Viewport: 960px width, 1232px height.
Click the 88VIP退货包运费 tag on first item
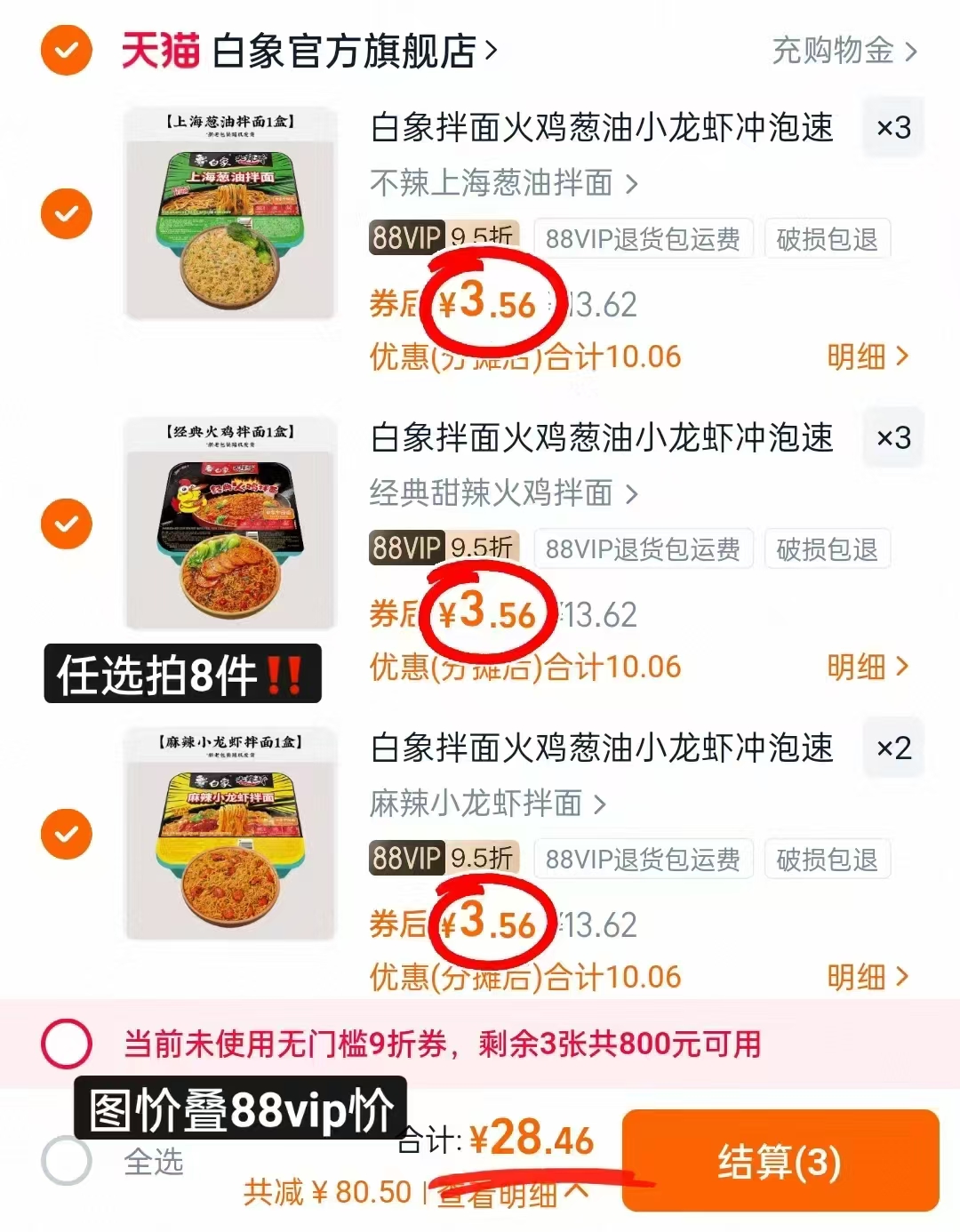(644, 237)
